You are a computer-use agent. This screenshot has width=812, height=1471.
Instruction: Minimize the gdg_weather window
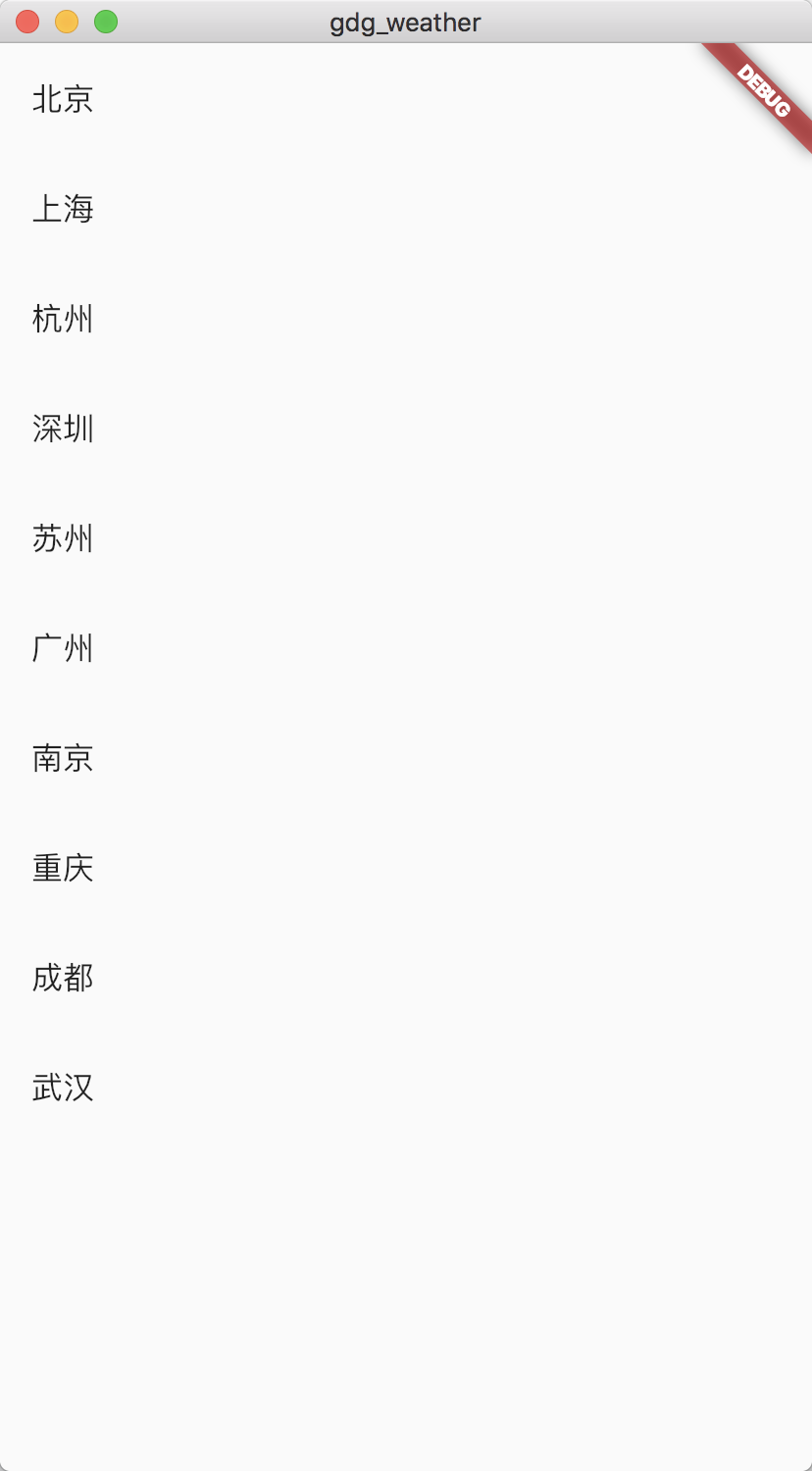click(x=67, y=22)
